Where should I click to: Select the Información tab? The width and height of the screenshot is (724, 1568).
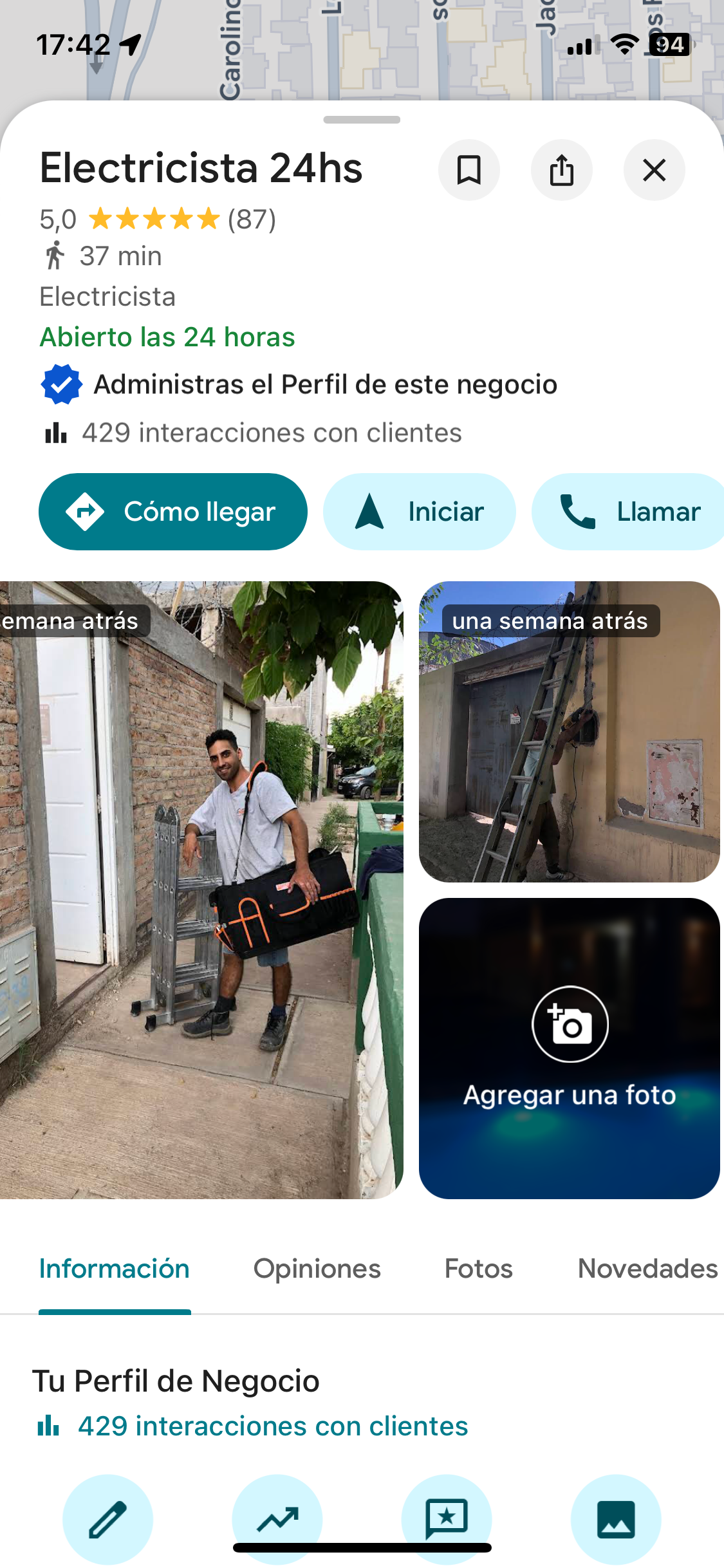(115, 1269)
